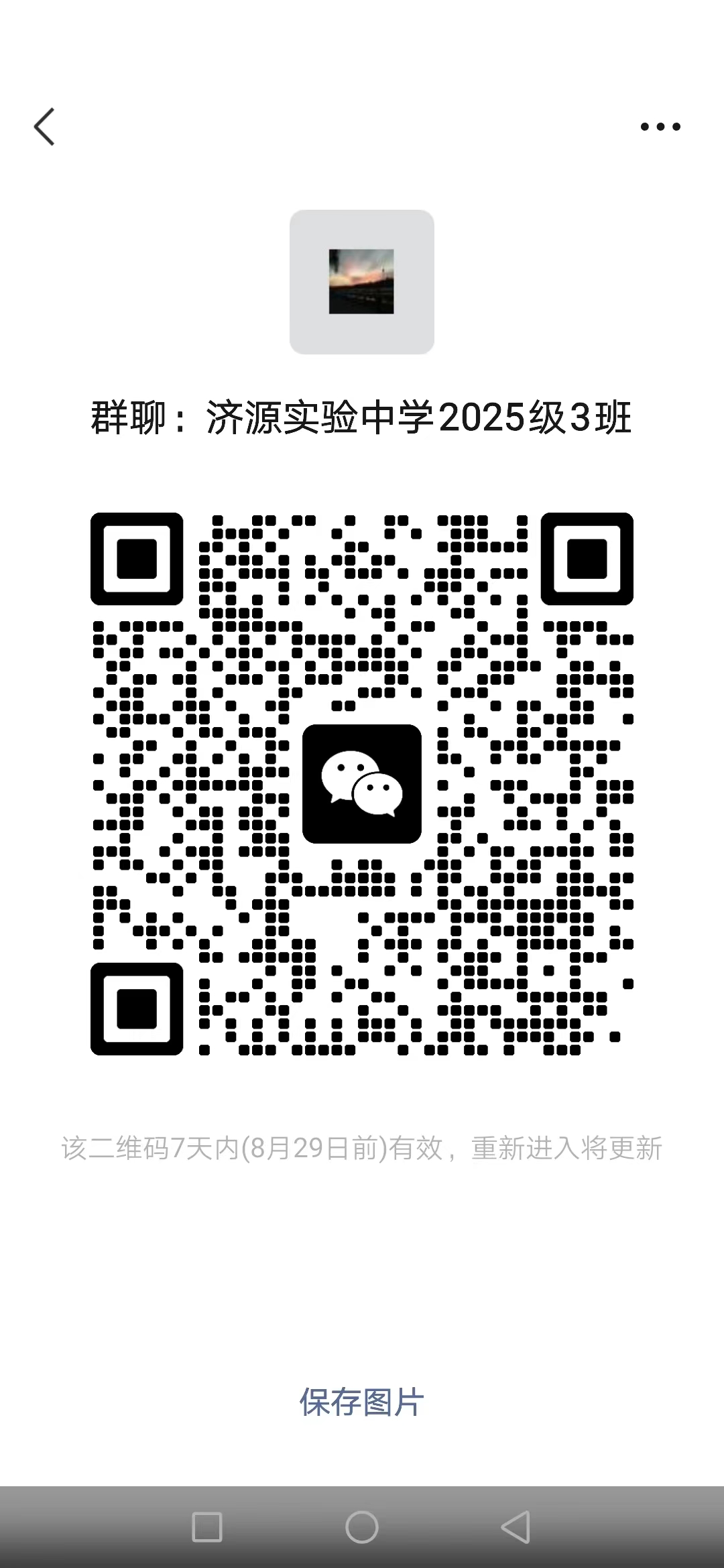Open the three-dot overflow menu
This screenshot has height=1568, width=724.
click(660, 127)
